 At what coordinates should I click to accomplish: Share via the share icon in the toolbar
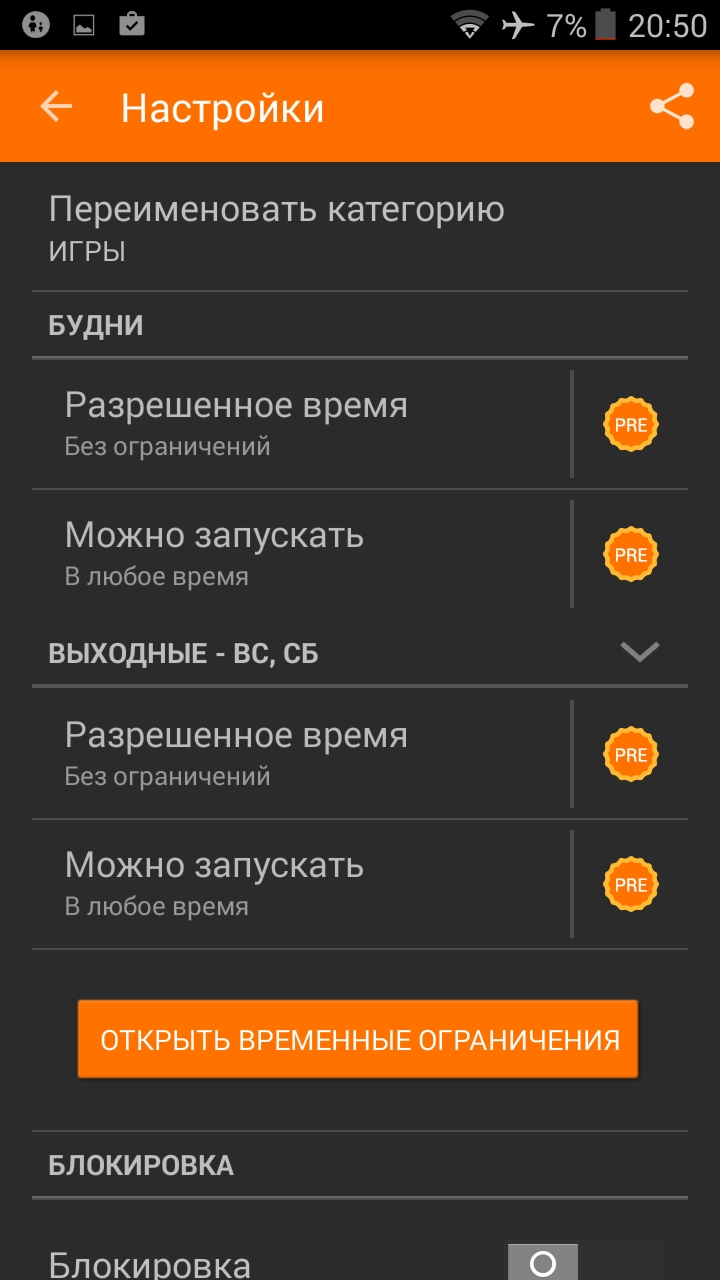(672, 107)
